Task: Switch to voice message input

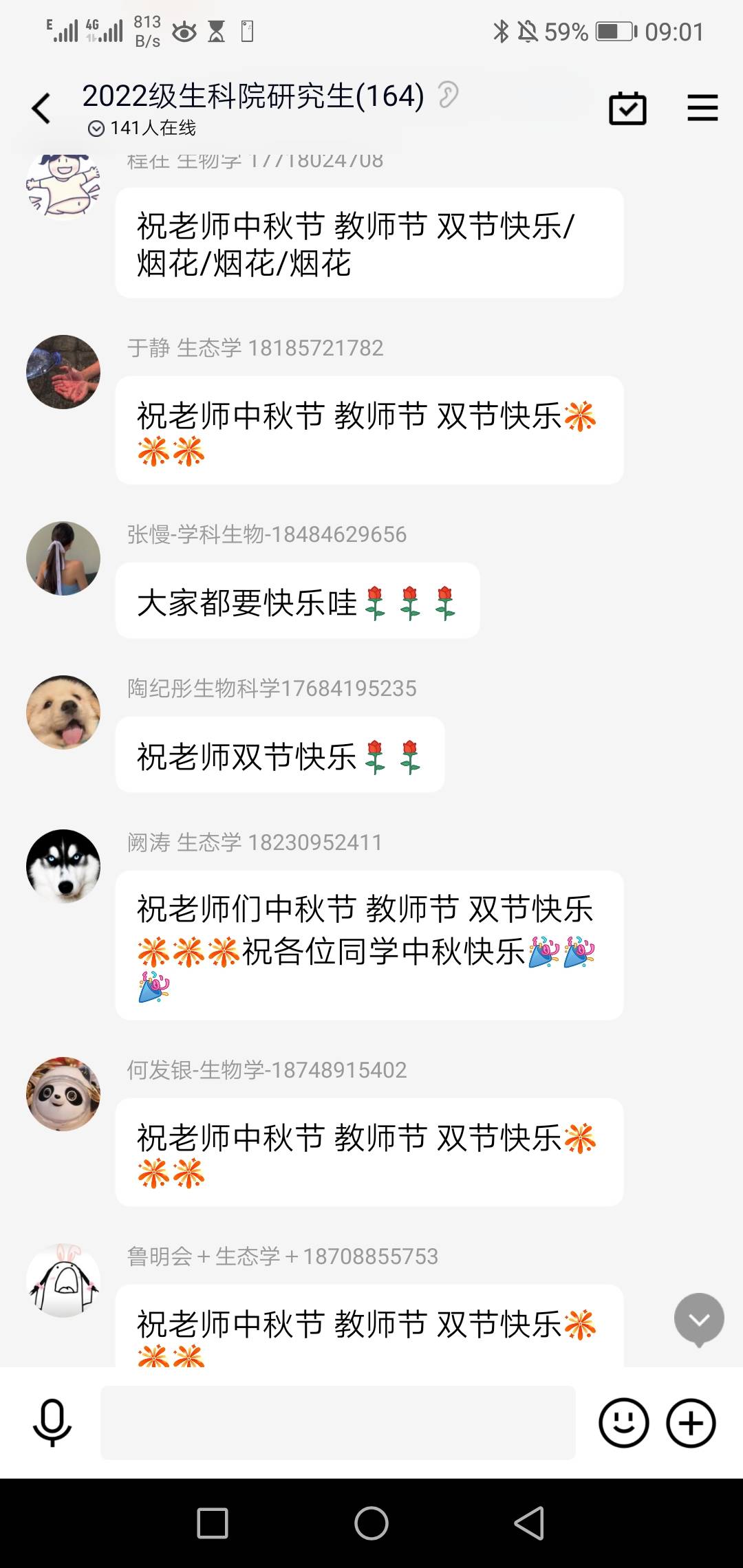Action: (x=52, y=1423)
